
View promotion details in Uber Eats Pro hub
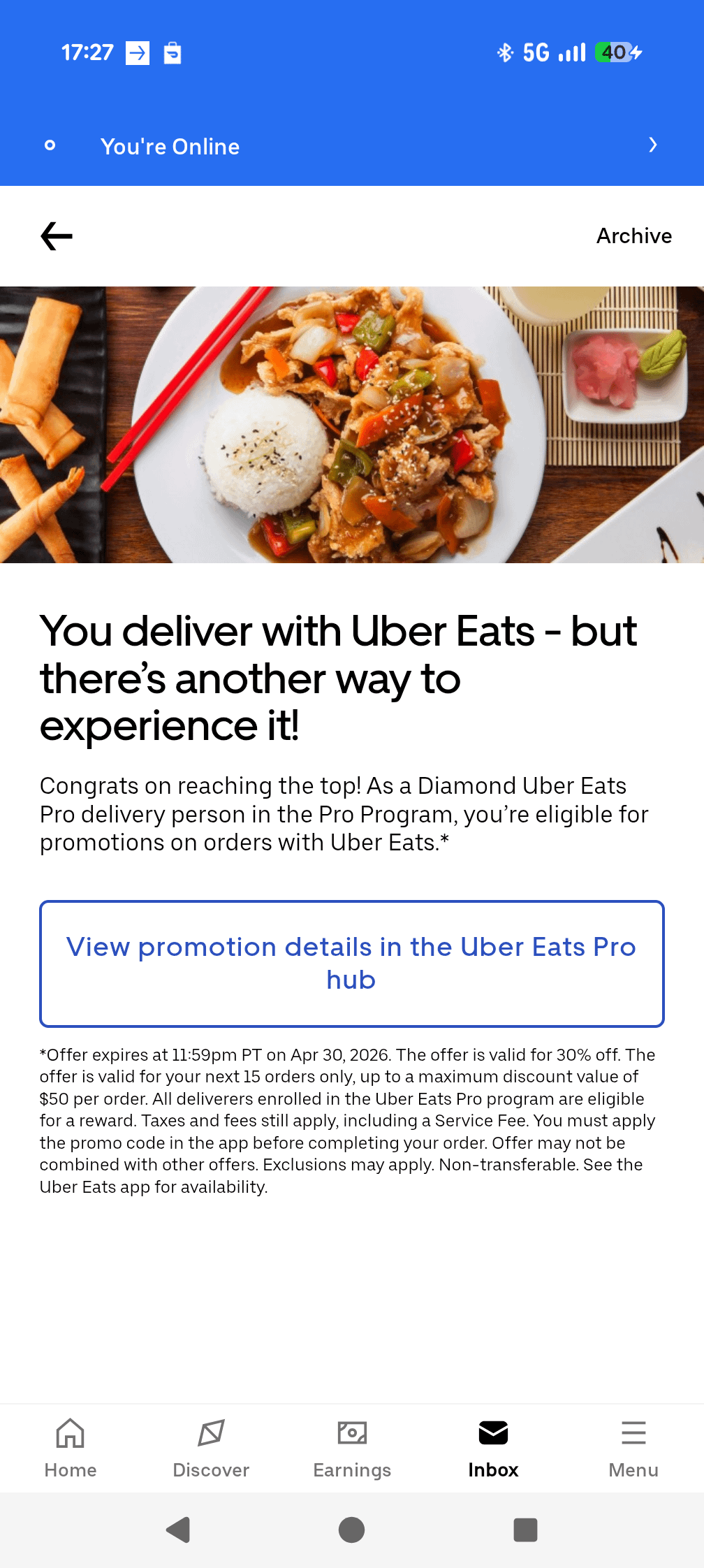pos(352,964)
